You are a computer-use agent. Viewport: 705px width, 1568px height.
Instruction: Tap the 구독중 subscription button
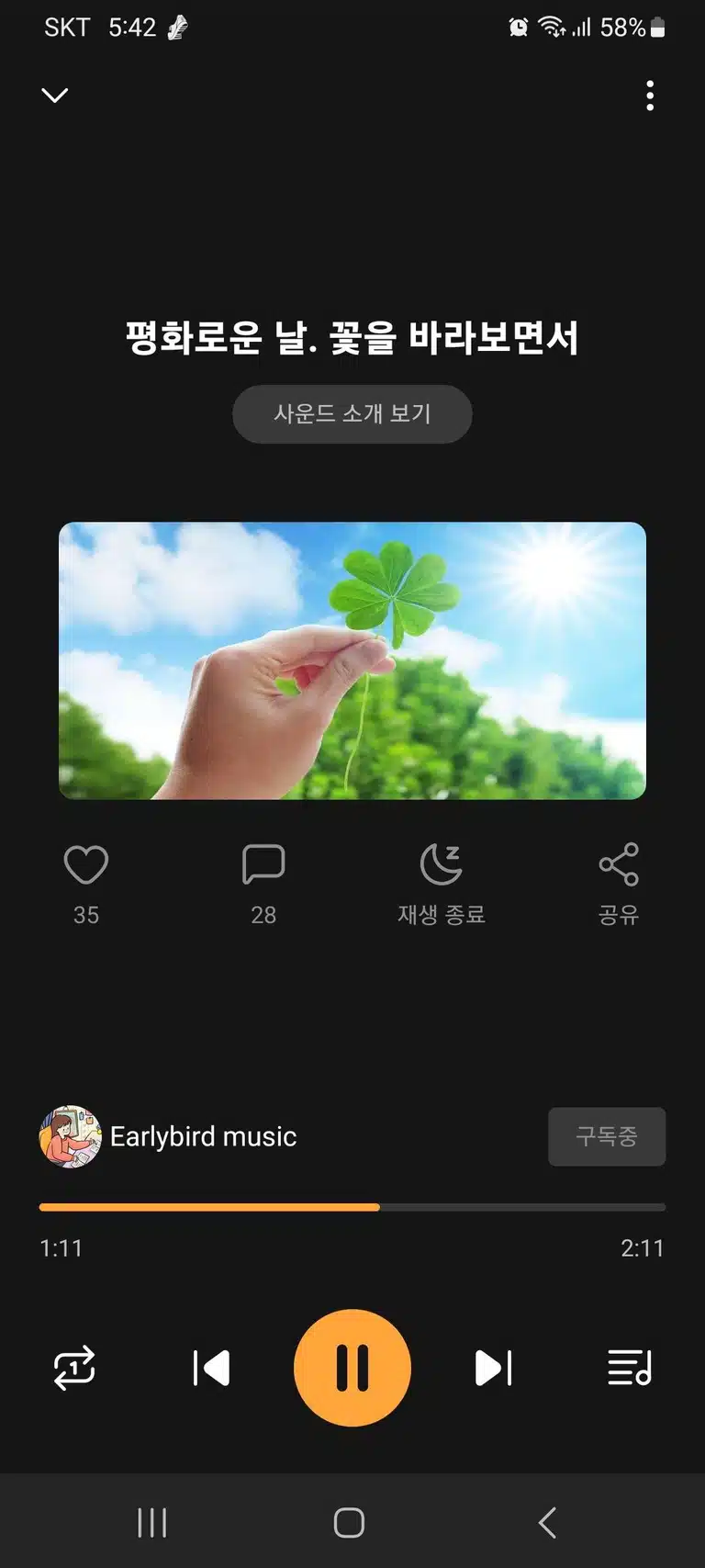pyautogui.click(x=607, y=1136)
